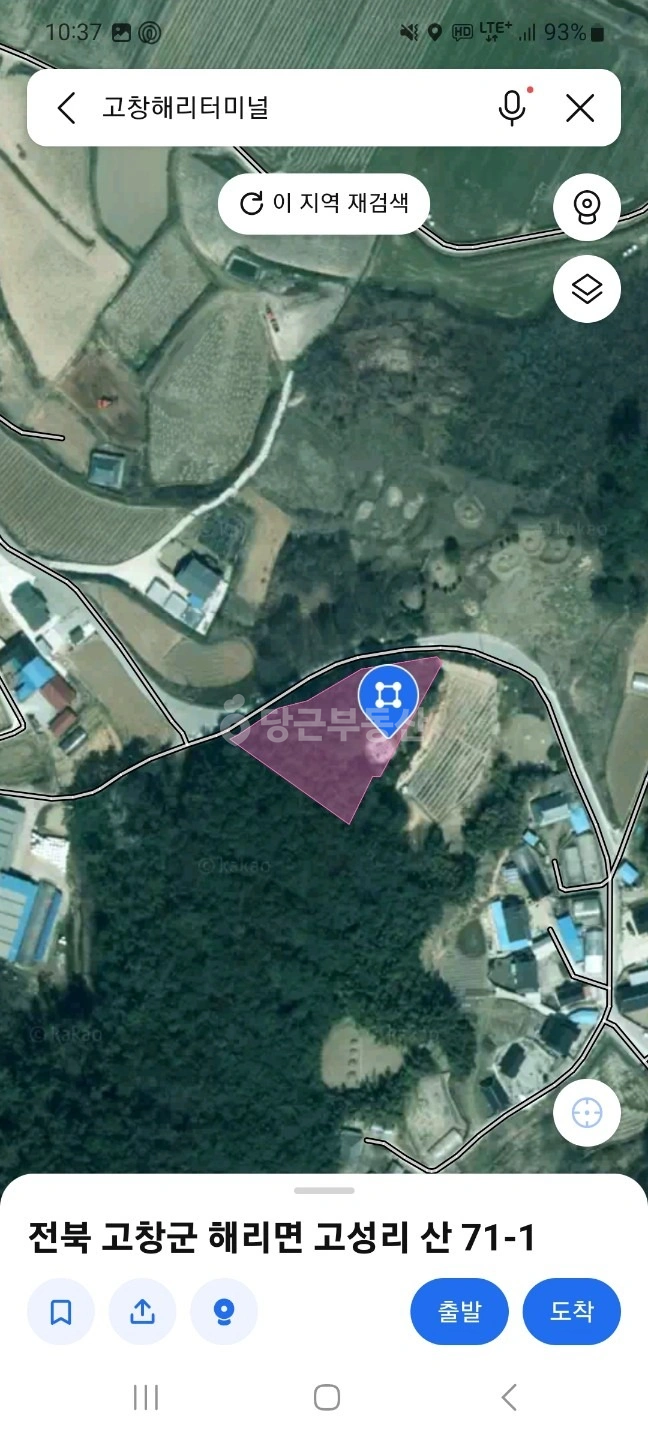Open the map layers button
Image resolution: width=648 pixels, height=1440 pixels.
pos(587,289)
